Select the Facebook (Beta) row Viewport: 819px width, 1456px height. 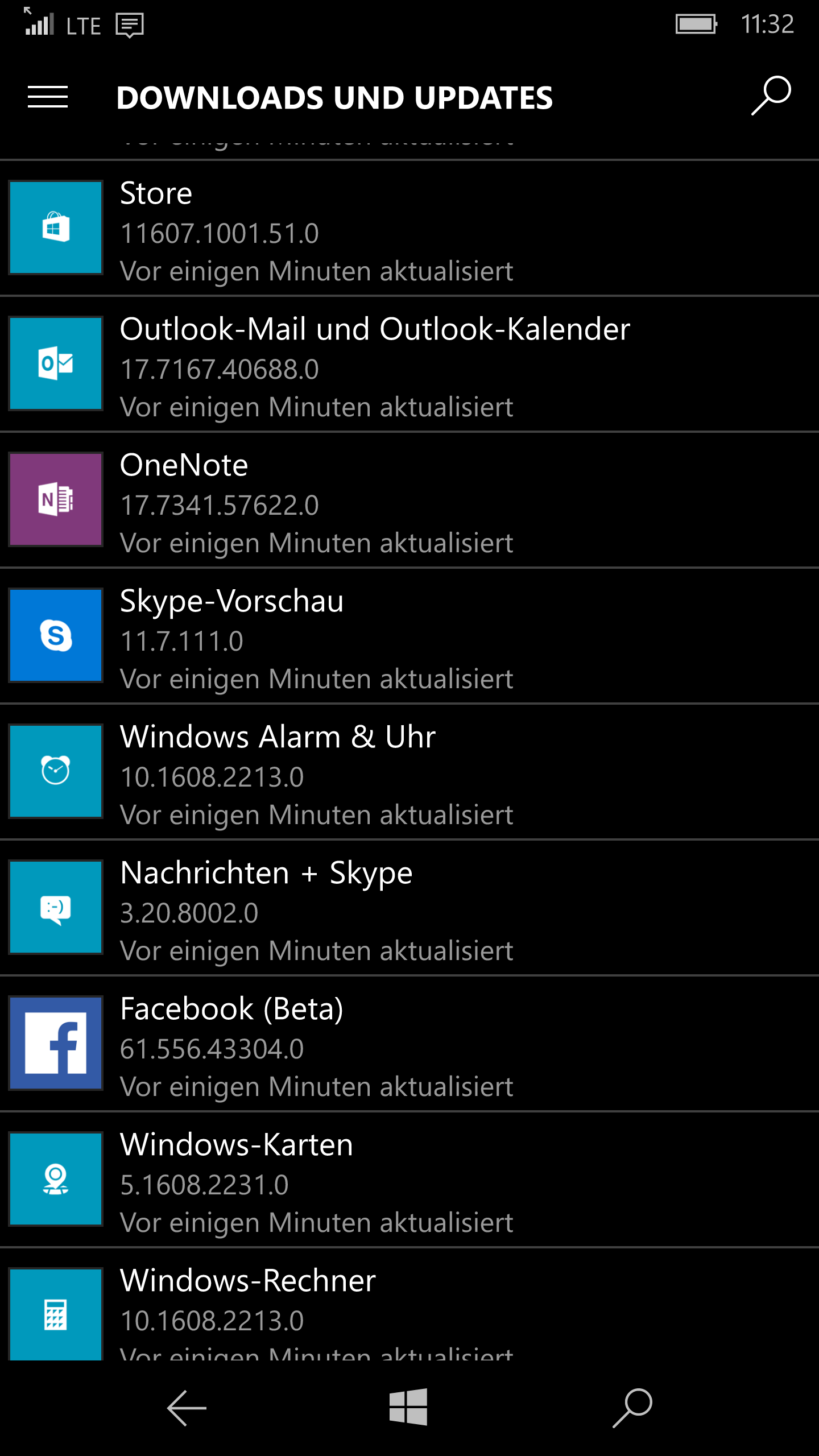pyautogui.click(x=409, y=1044)
